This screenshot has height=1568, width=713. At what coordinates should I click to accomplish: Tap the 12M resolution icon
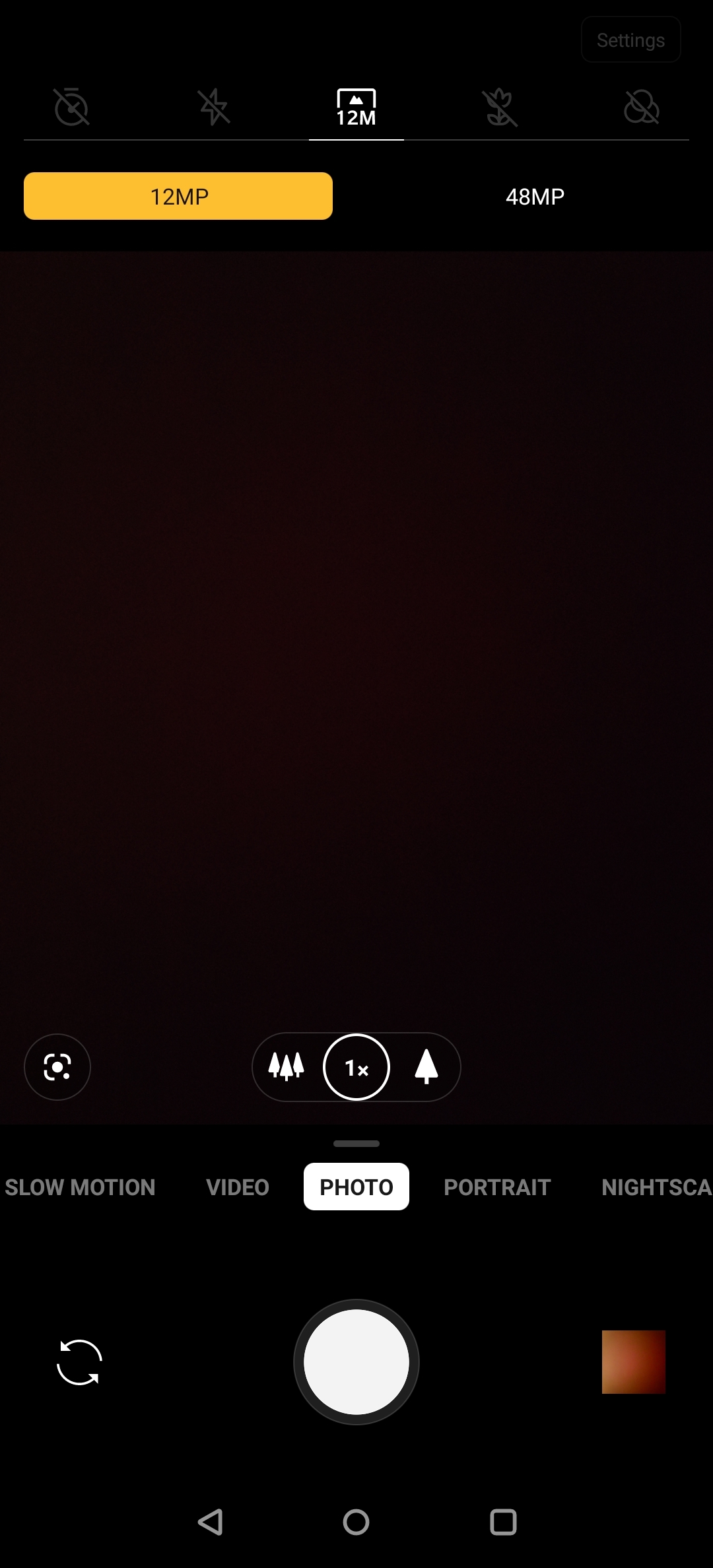356,108
